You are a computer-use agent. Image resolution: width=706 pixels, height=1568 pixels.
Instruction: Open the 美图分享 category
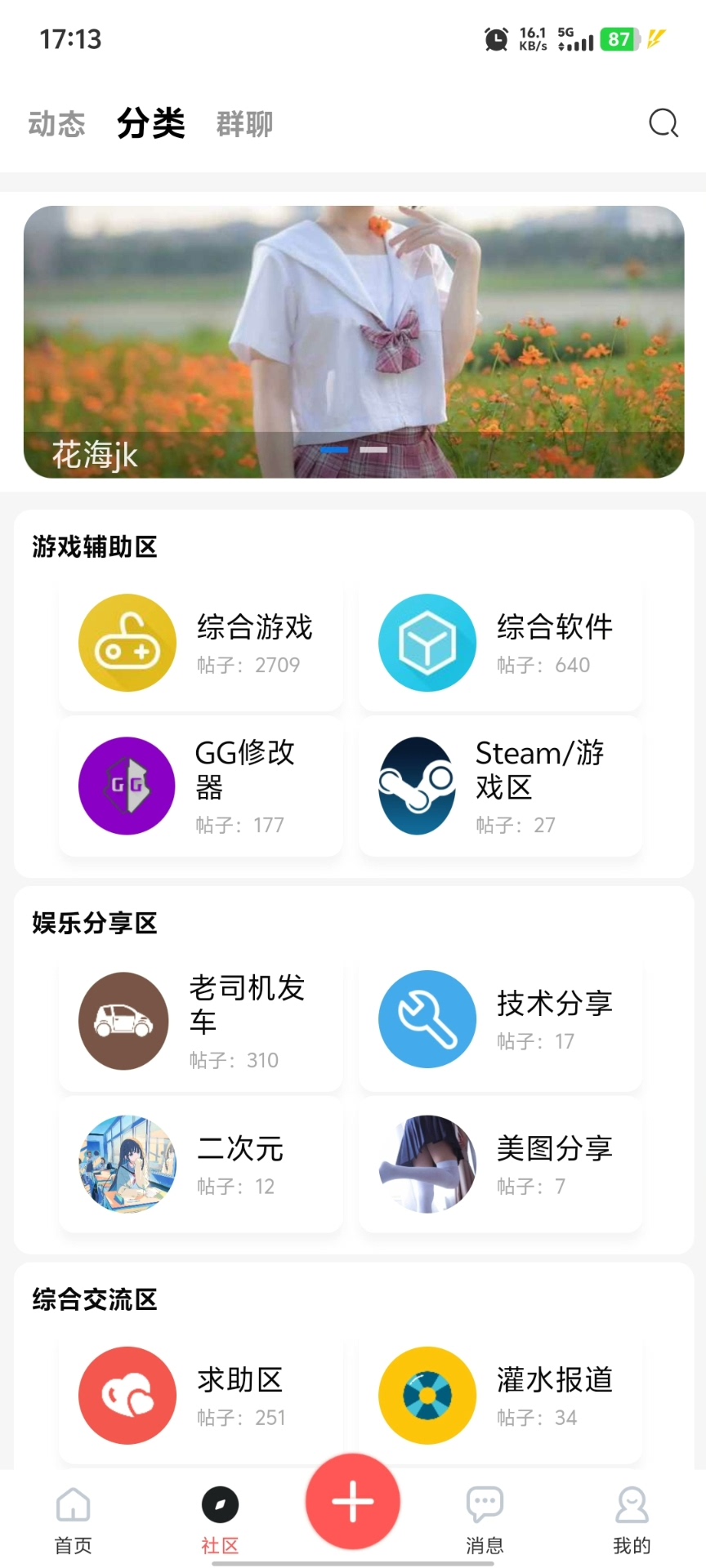coord(501,1164)
